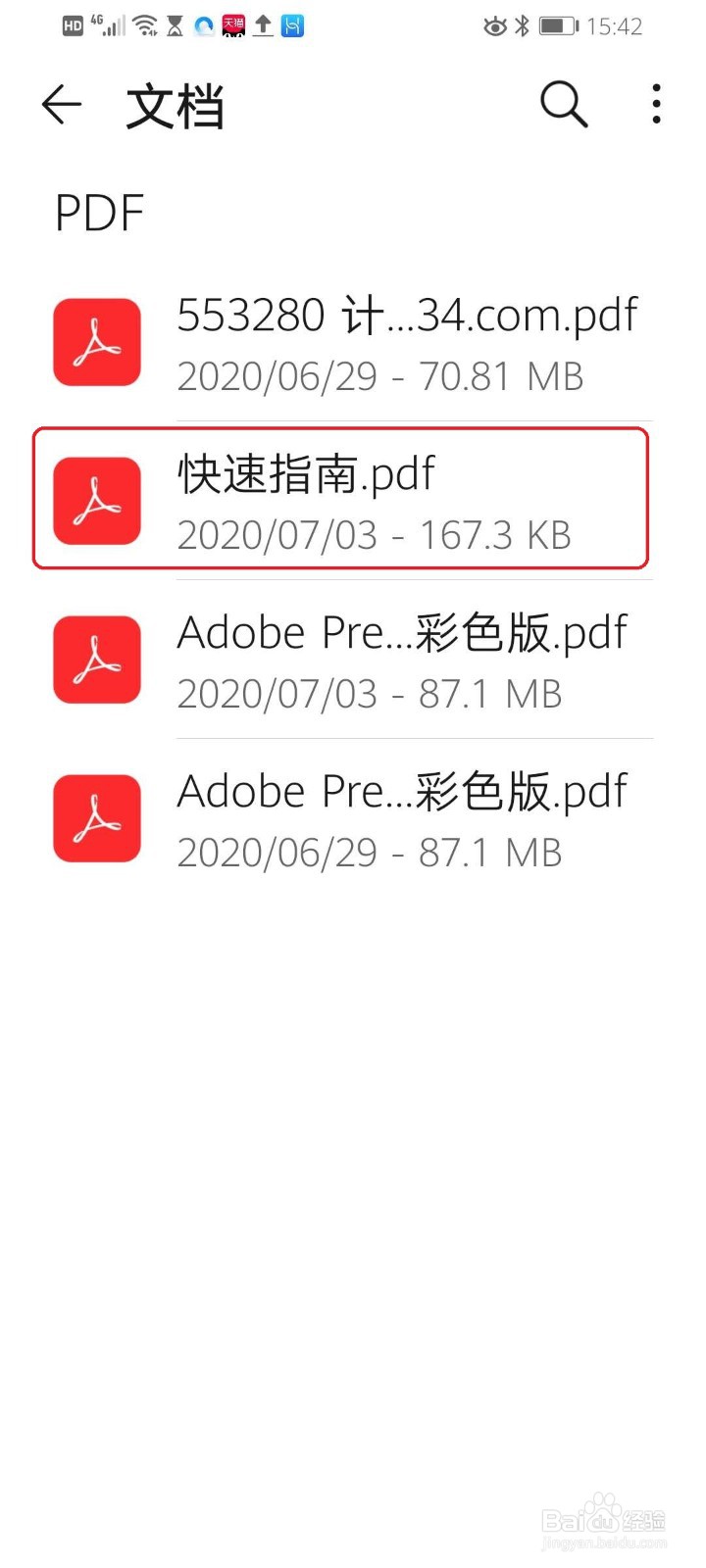Open the search icon in the title bar
This screenshot has height=1568, width=706.
click(562, 104)
